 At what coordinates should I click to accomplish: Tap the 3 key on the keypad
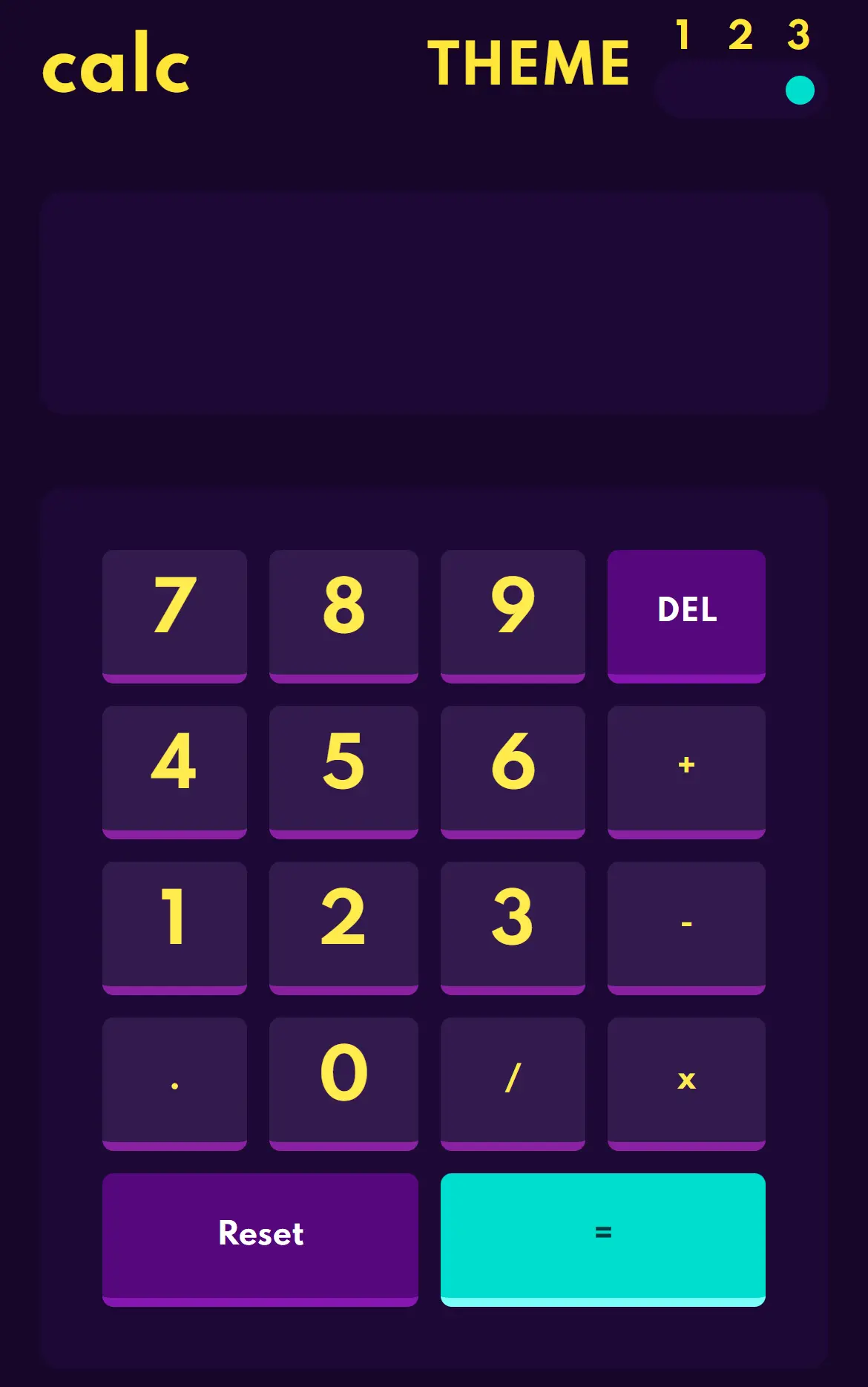[x=513, y=925]
